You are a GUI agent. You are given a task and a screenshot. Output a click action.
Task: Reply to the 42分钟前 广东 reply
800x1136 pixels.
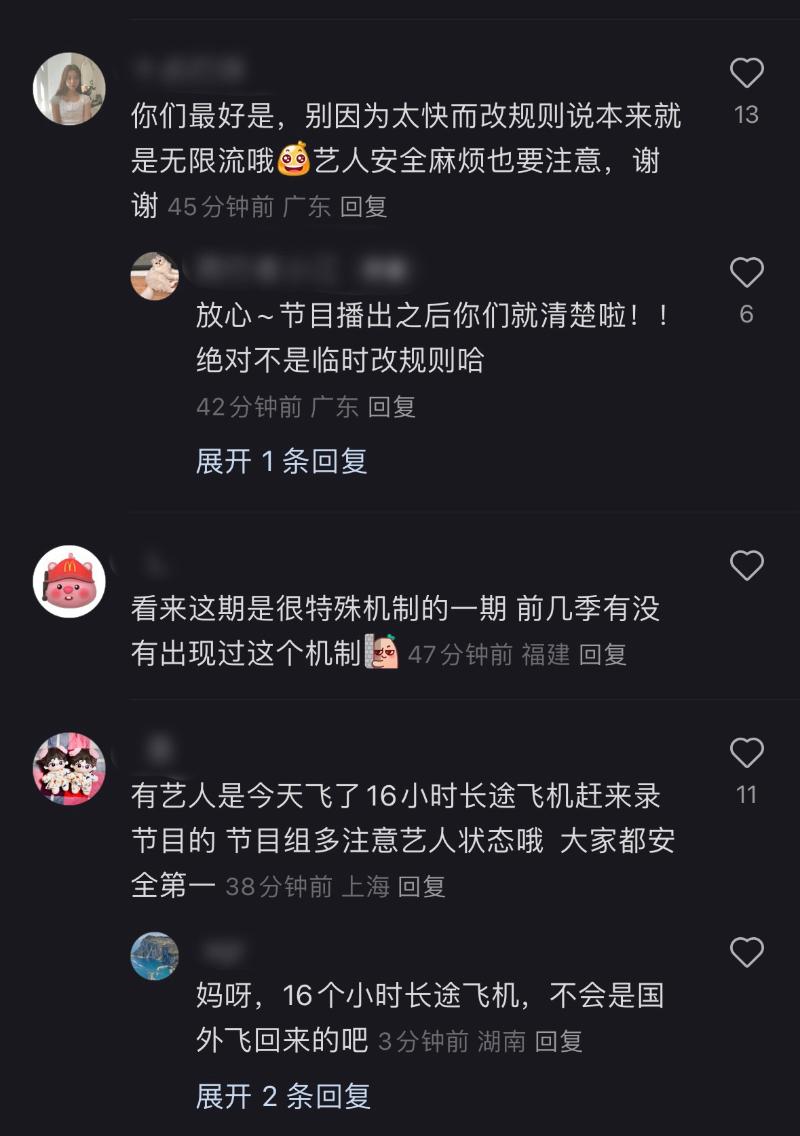pos(391,407)
